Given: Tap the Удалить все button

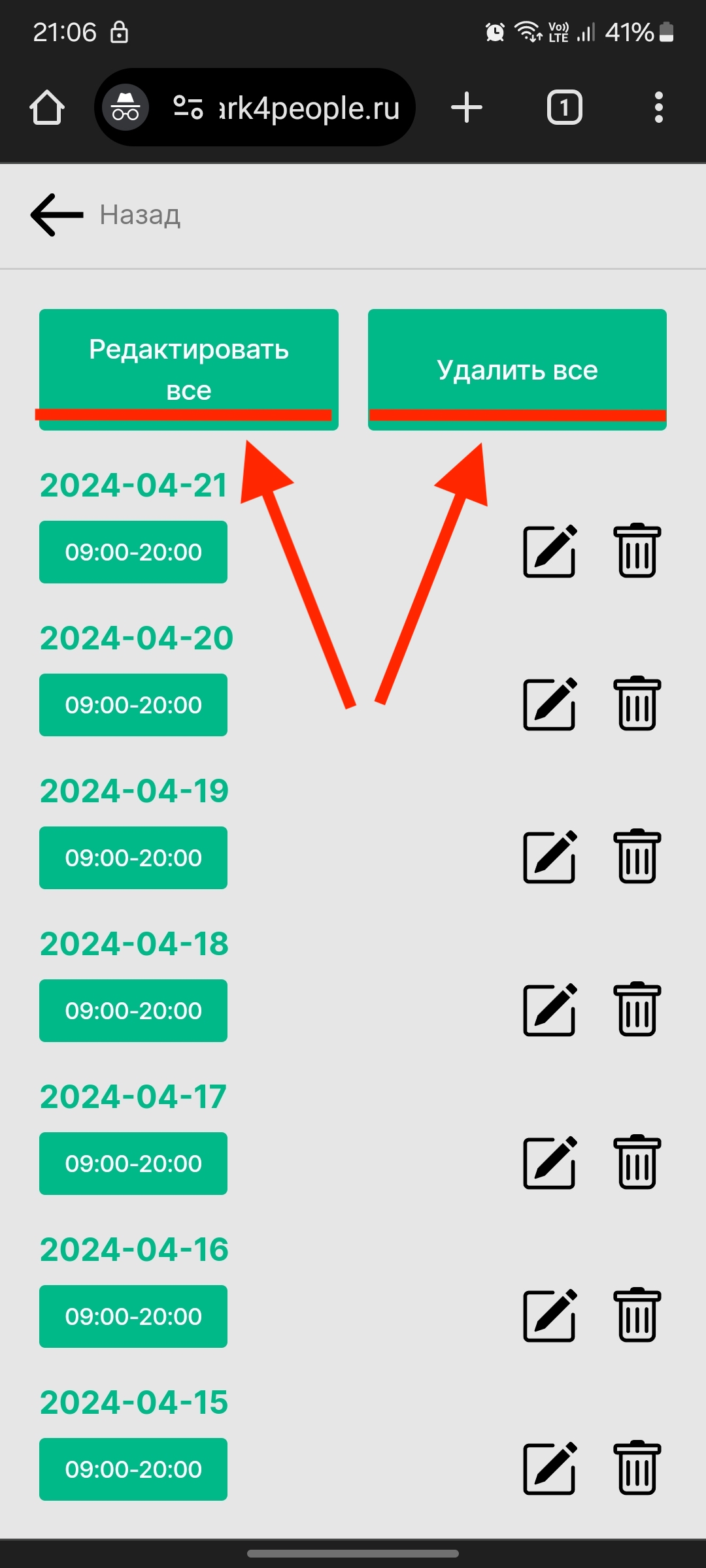Looking at the screenshot, I should coord(517,369).
